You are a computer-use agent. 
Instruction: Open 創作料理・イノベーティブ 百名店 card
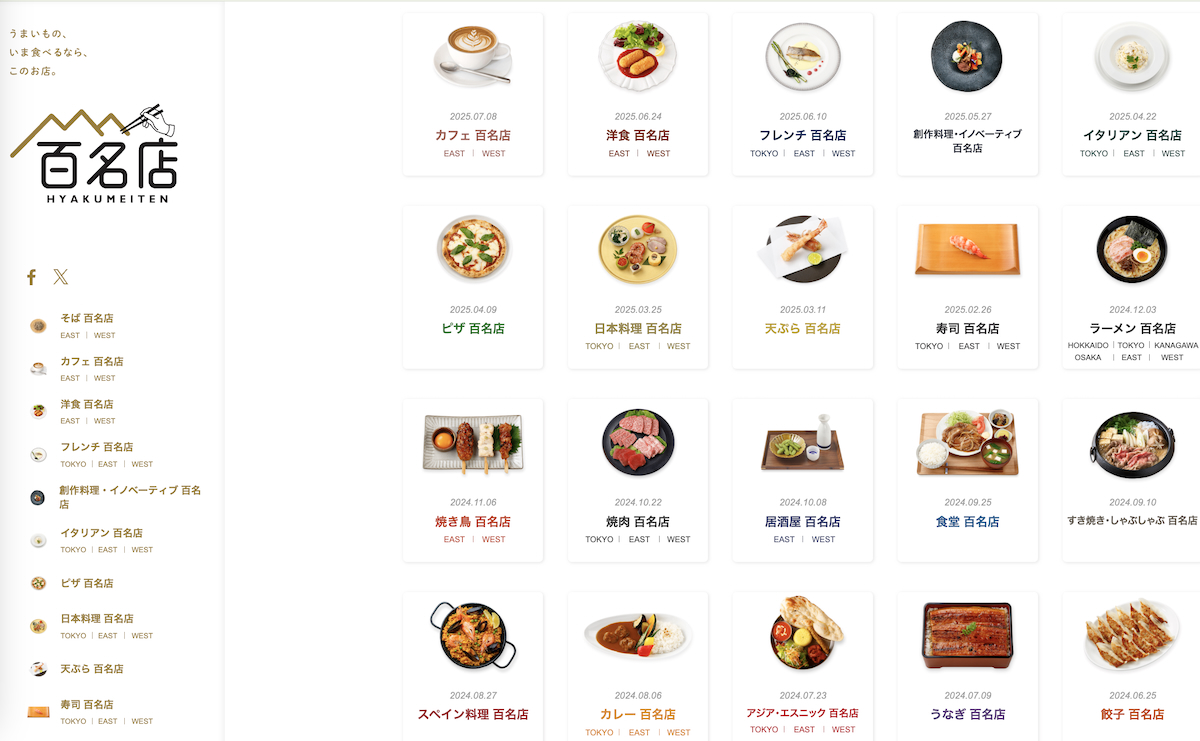point(967,140)
